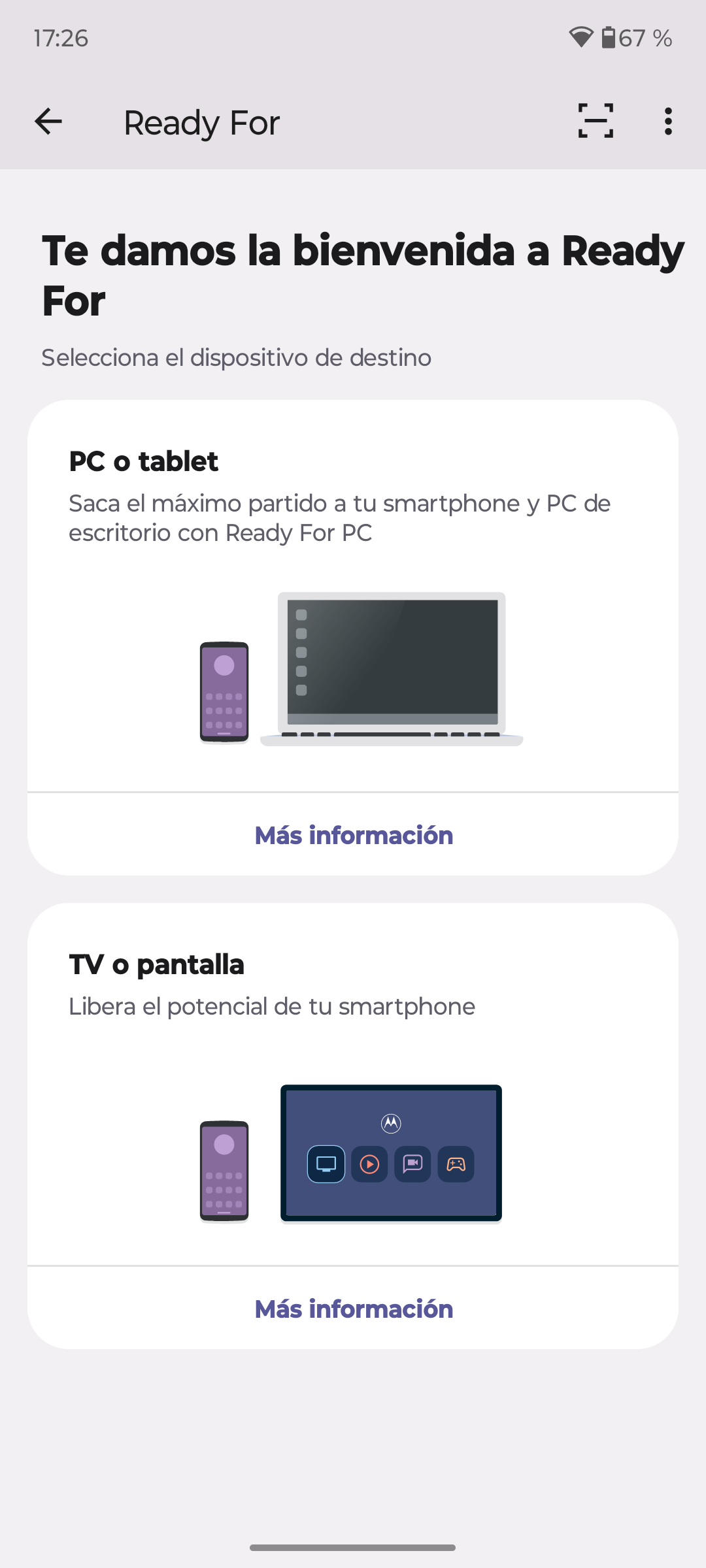Choose the TV o pantalla card
Image resolution: width=706 pixels, height=1568 pixels.
[353, 1085]
